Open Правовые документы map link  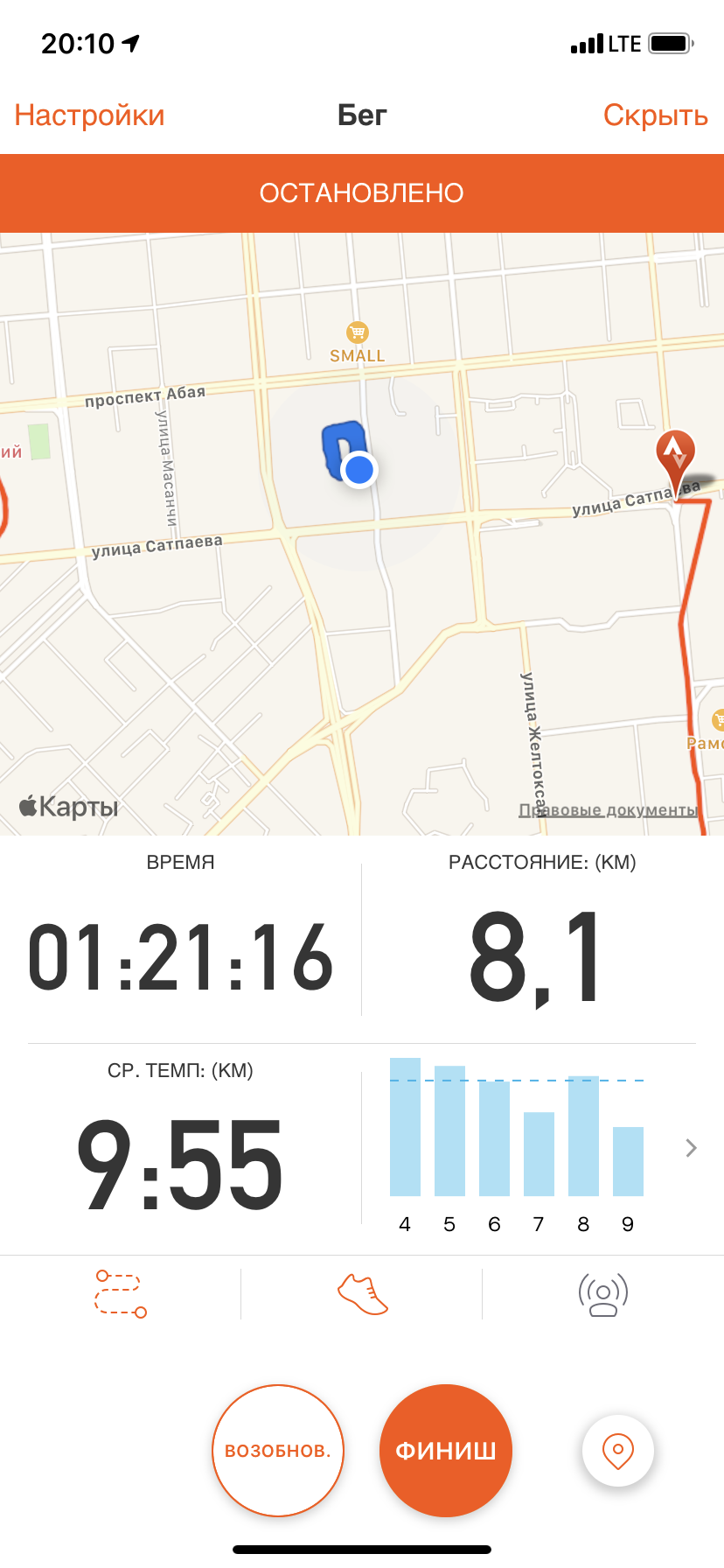(609, 810)
